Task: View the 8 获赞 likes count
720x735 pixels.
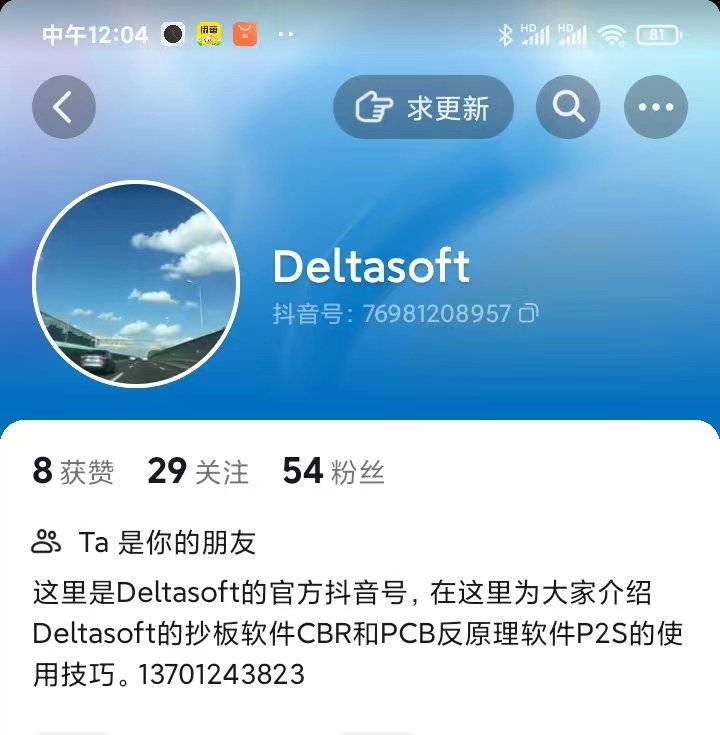Action: 73,471
